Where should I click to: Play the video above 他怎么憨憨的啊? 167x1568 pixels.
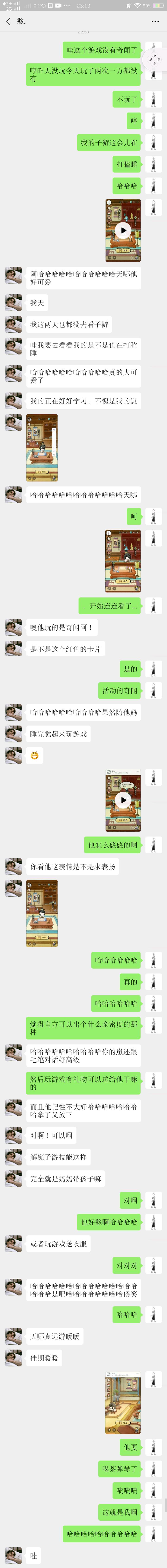point(123,800)
